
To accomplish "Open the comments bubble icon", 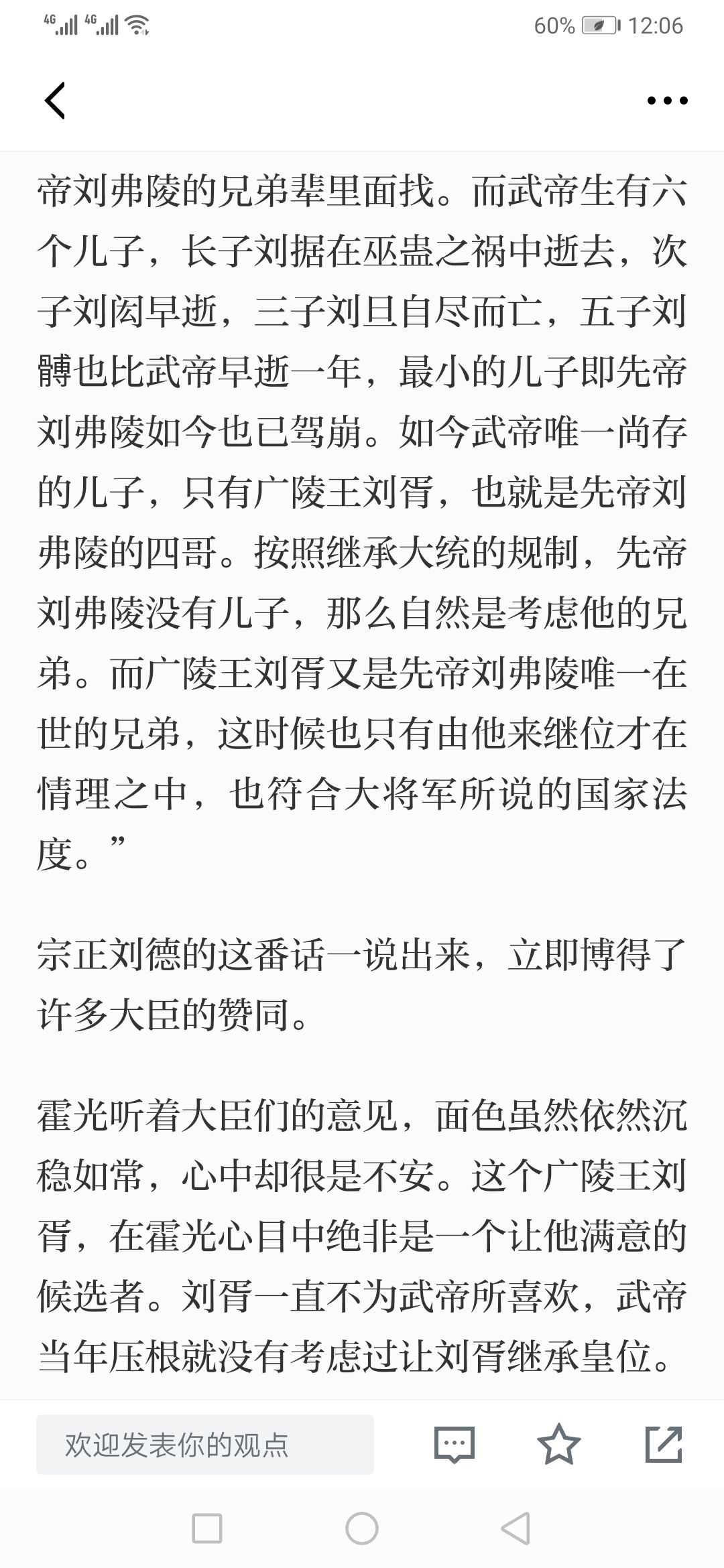I will (x=455, y=1444).
